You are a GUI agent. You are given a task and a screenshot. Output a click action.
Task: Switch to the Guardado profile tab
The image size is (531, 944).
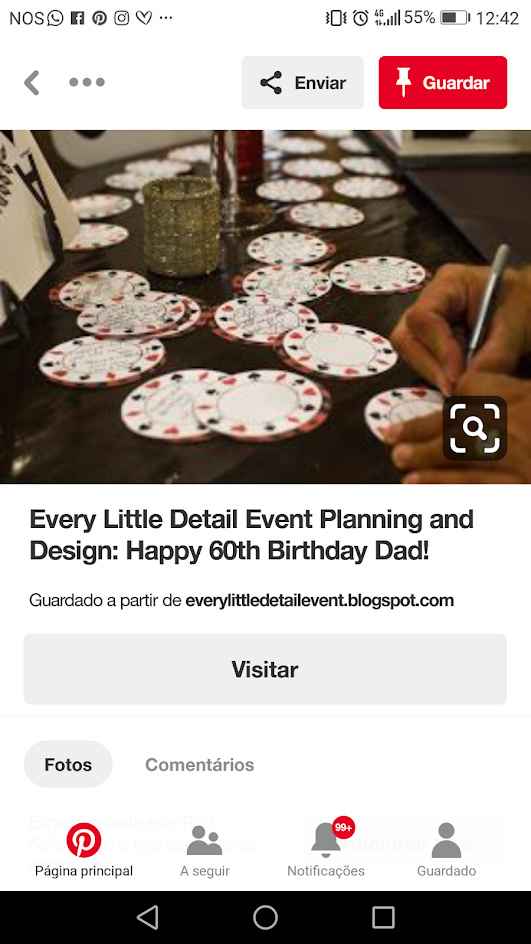click(446, 850)
